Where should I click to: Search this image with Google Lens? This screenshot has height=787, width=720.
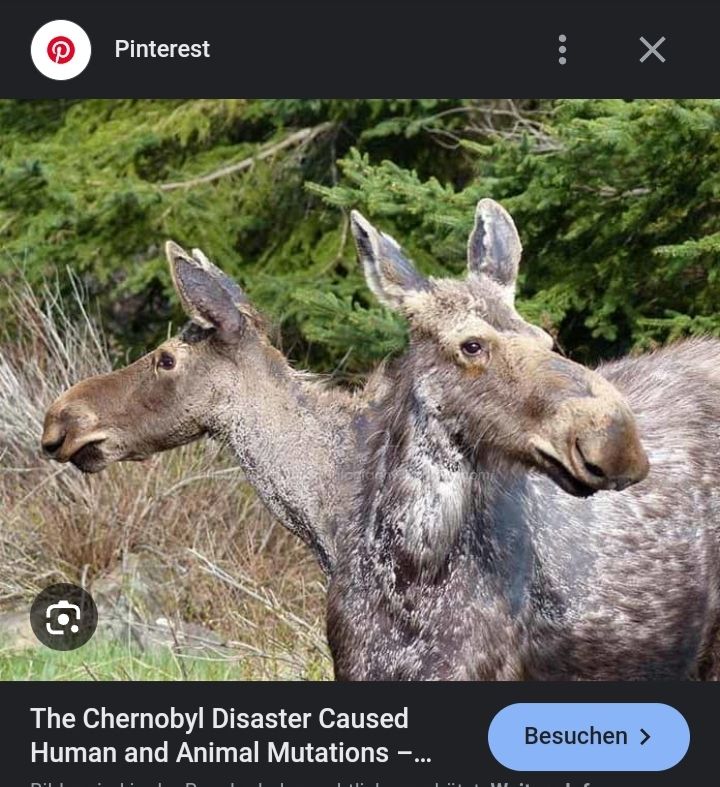point(63,617)
